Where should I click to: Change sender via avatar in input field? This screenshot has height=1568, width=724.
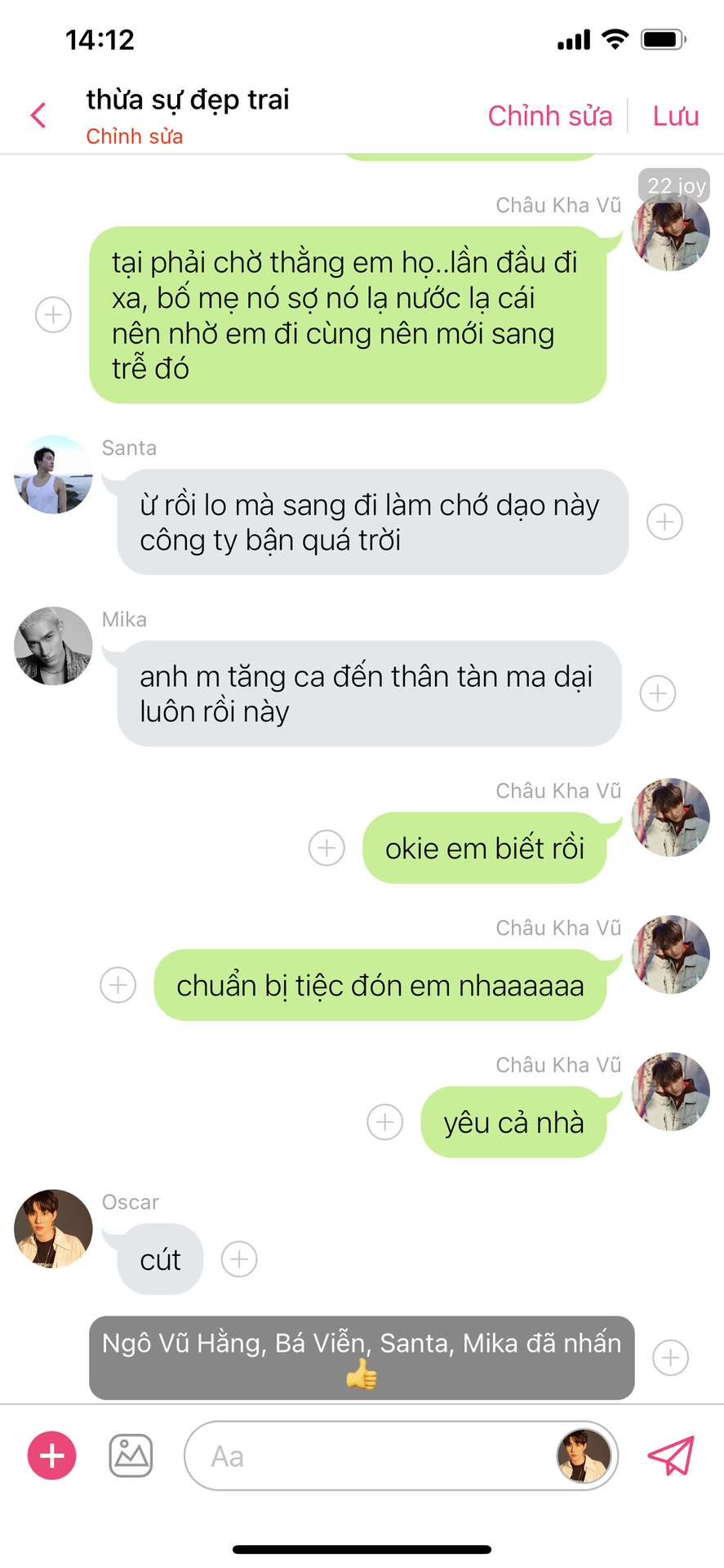(x=584, y=1456)
